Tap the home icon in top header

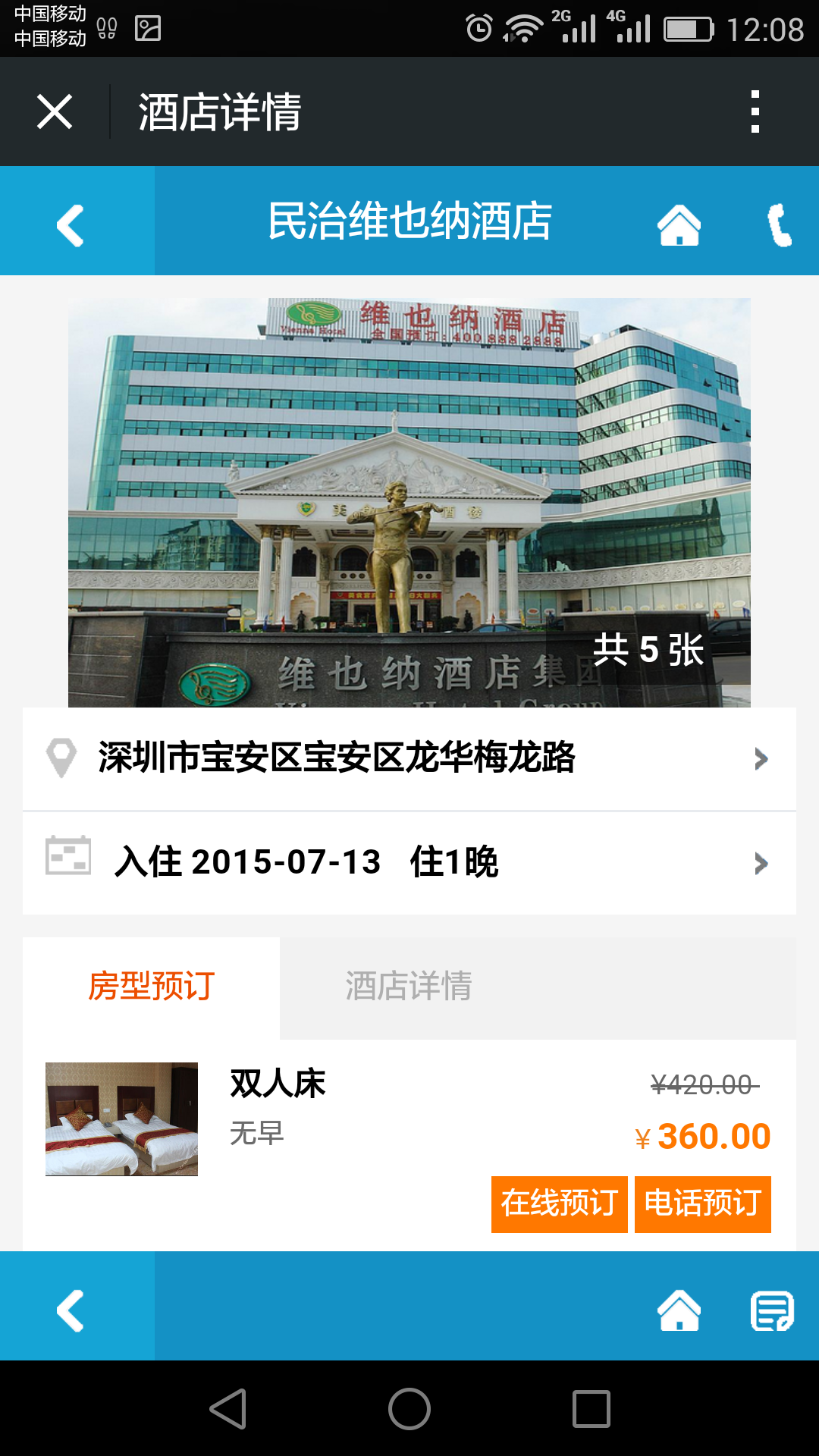coord(679,225)
